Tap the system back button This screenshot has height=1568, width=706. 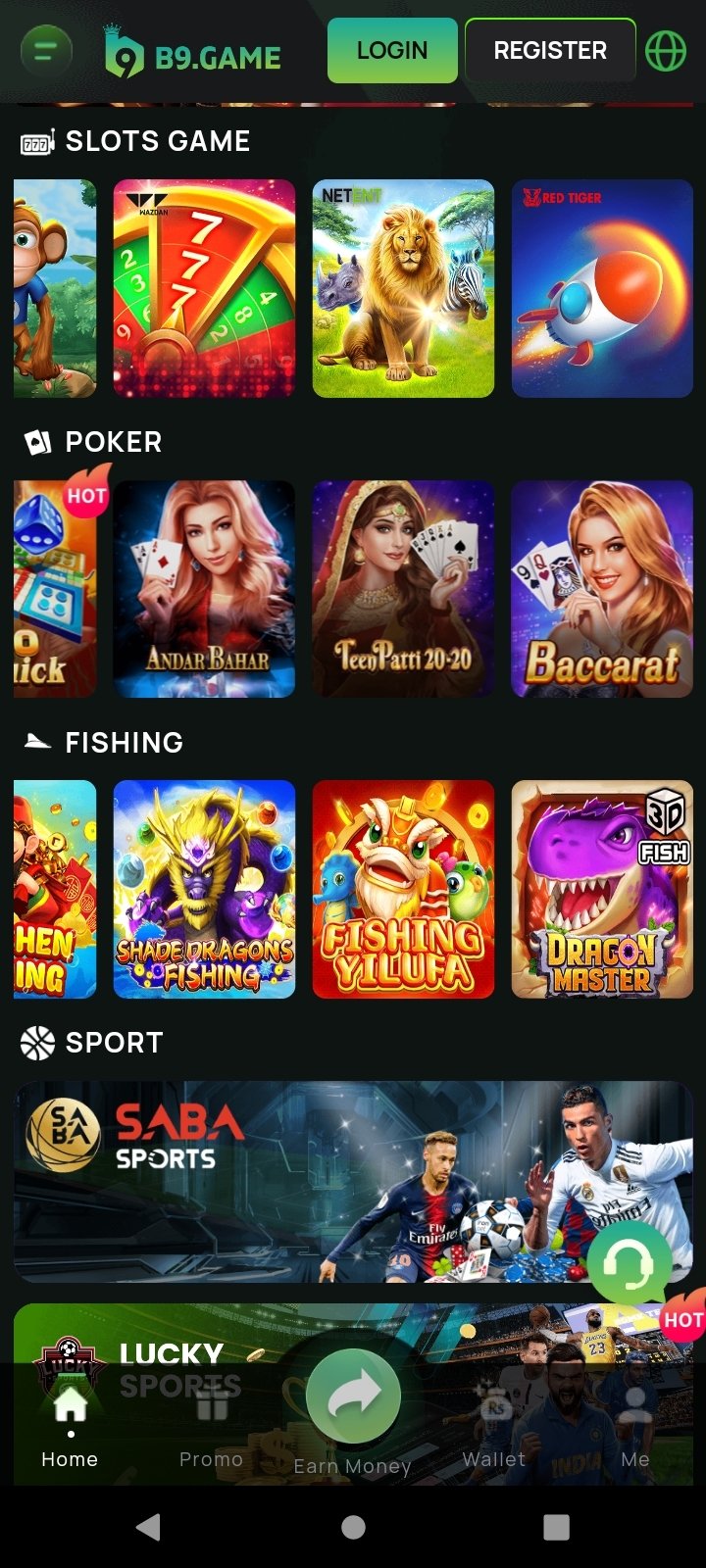[148, 1526]
